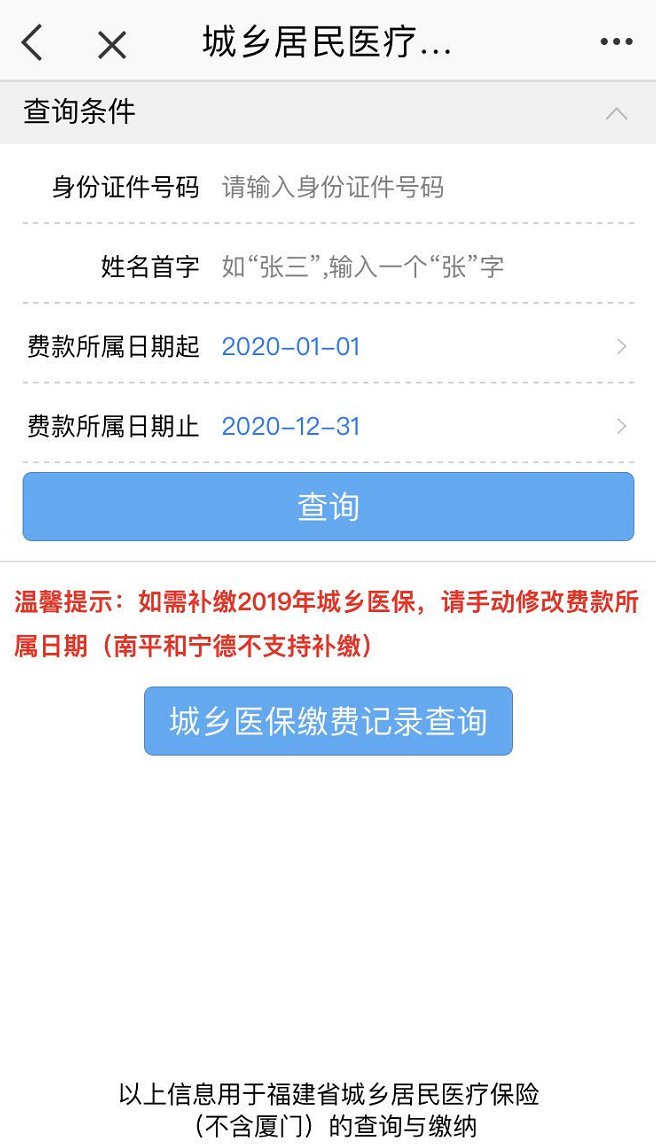Open 城乡医保缴费记录查询
Image resolution: width=656 pixels, height=1148 pixels.
[x=328, y=721]
